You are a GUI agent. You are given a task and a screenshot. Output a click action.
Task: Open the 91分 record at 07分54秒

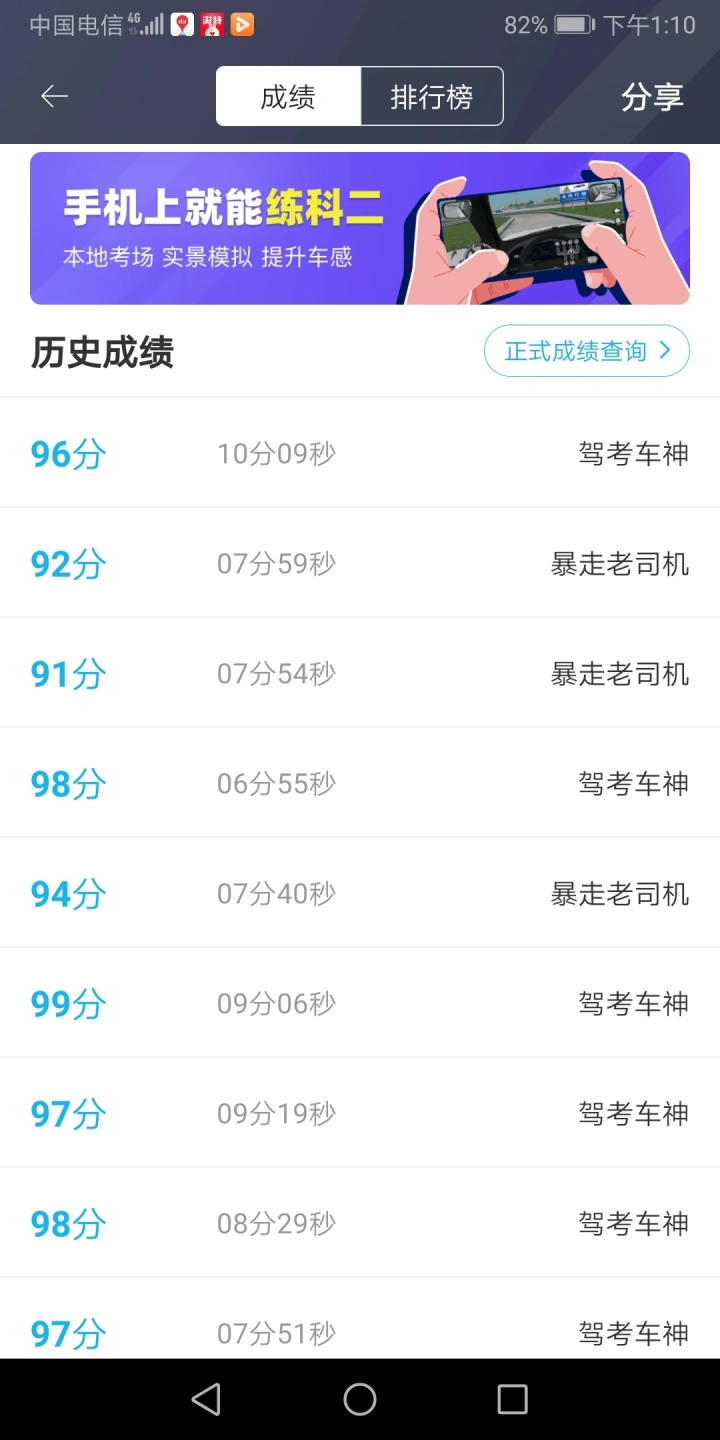click(x=360, y=674)
